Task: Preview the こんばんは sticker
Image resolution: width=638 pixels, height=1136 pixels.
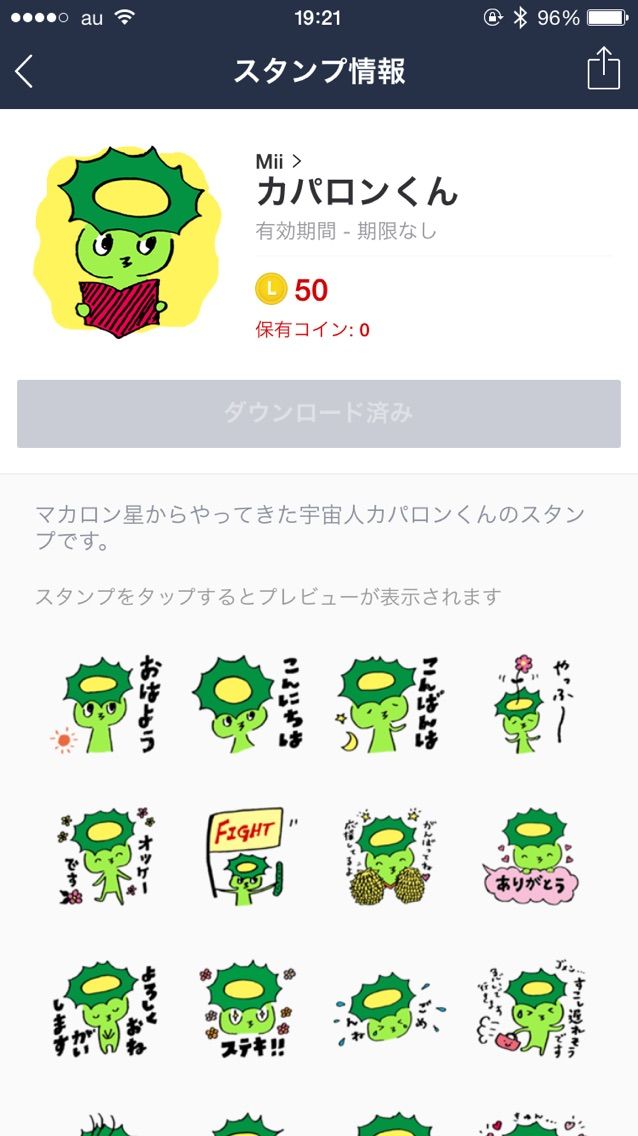Action: tap(391, 704)
